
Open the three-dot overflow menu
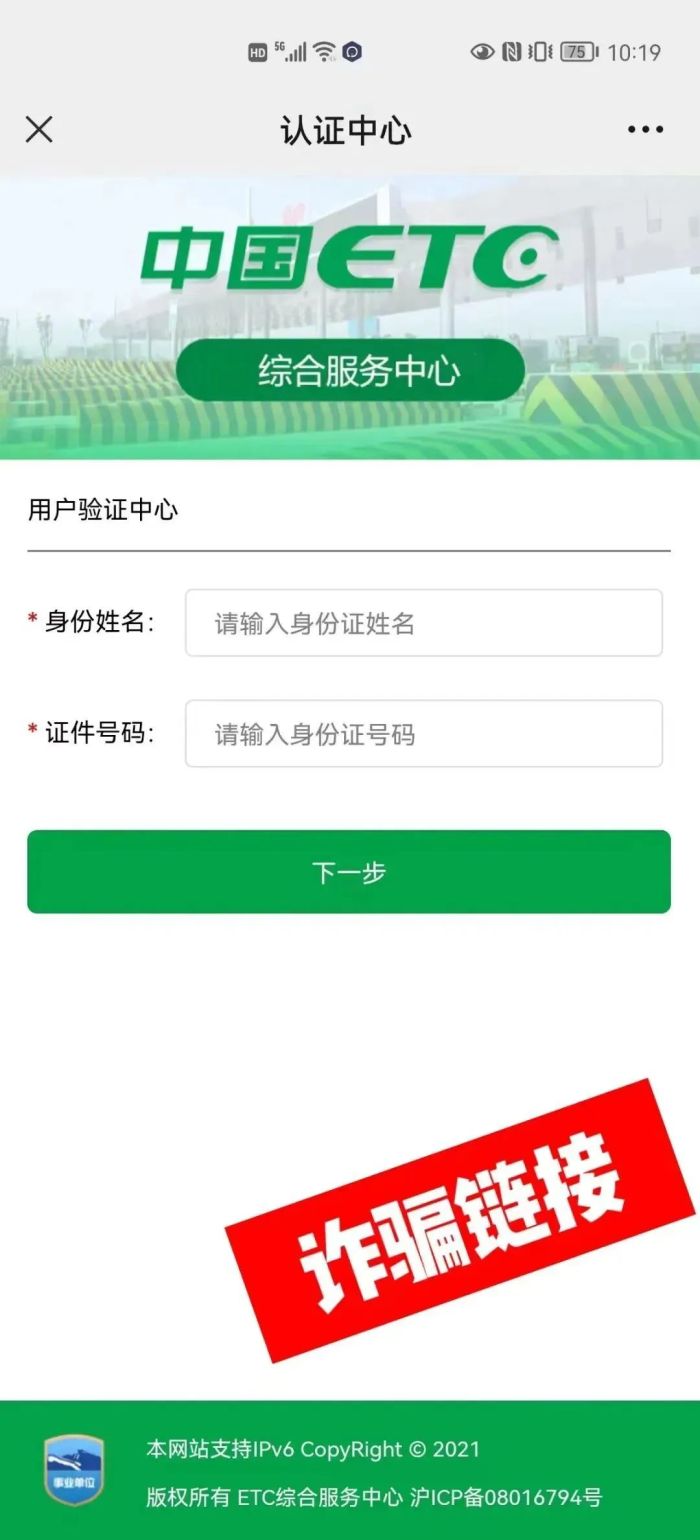(645, 129)
